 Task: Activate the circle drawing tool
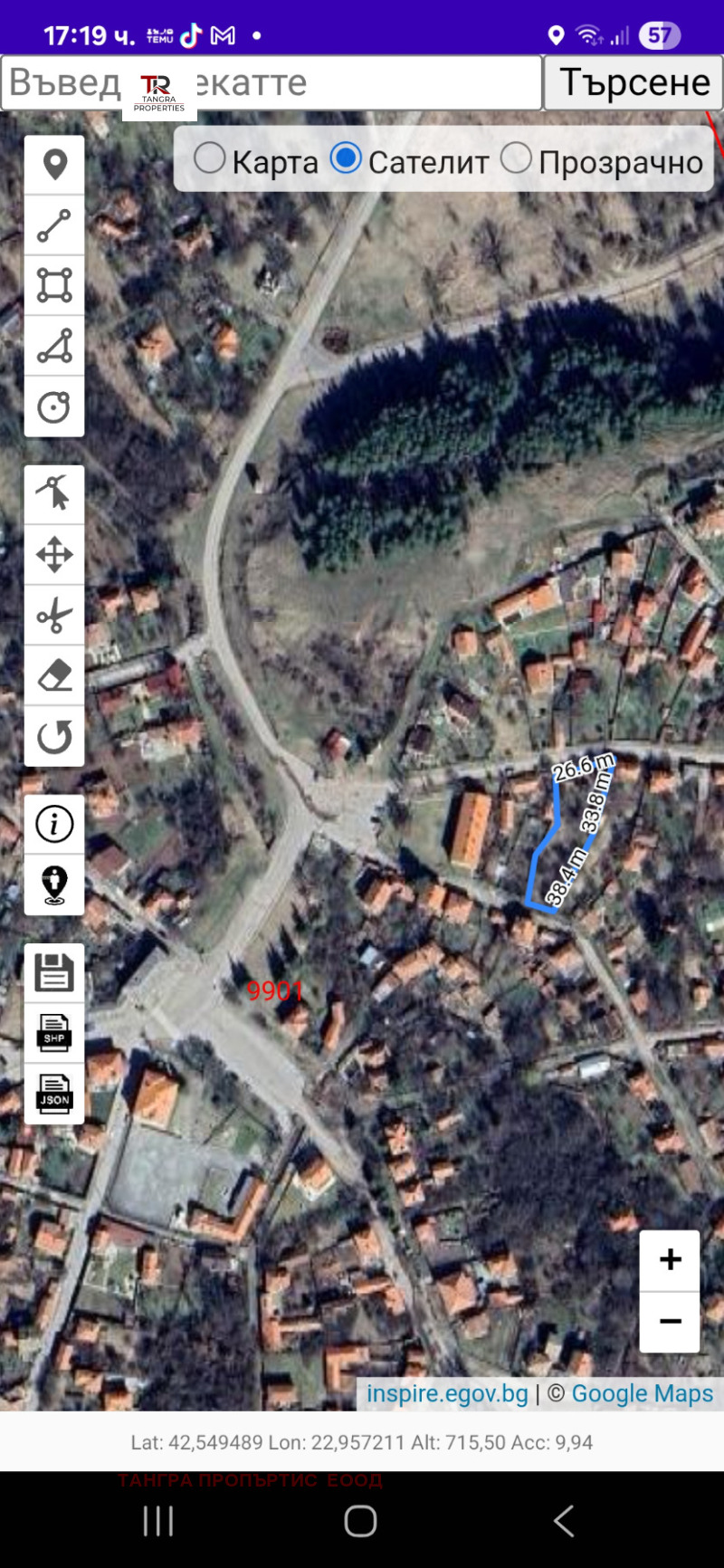pyautogui.click(x=54, y=406)
